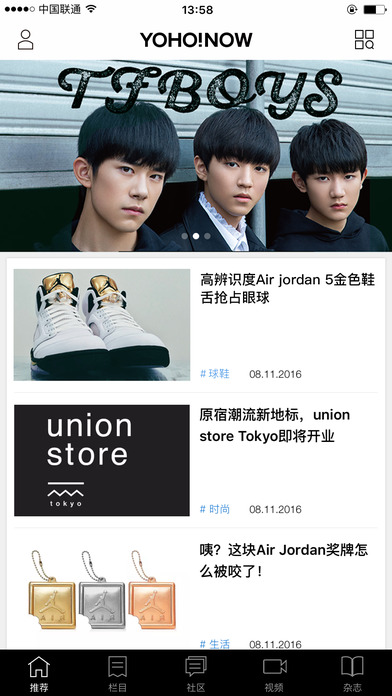The image size is (392, 696).
Task: Open the Air jordan 5金色鞋舌 article
Action: tap(196, 325)
